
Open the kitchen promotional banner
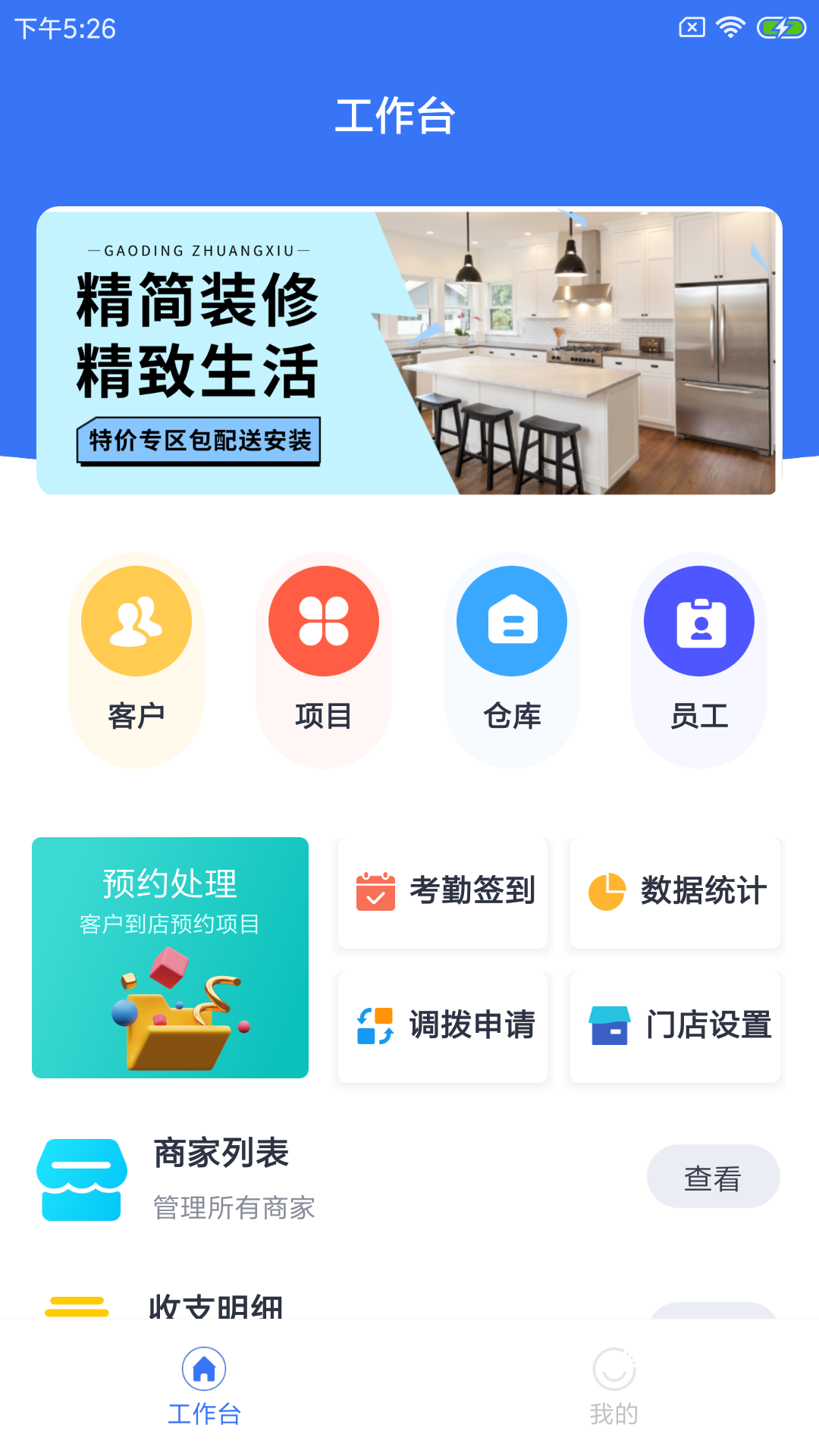(x=409, y=351)
